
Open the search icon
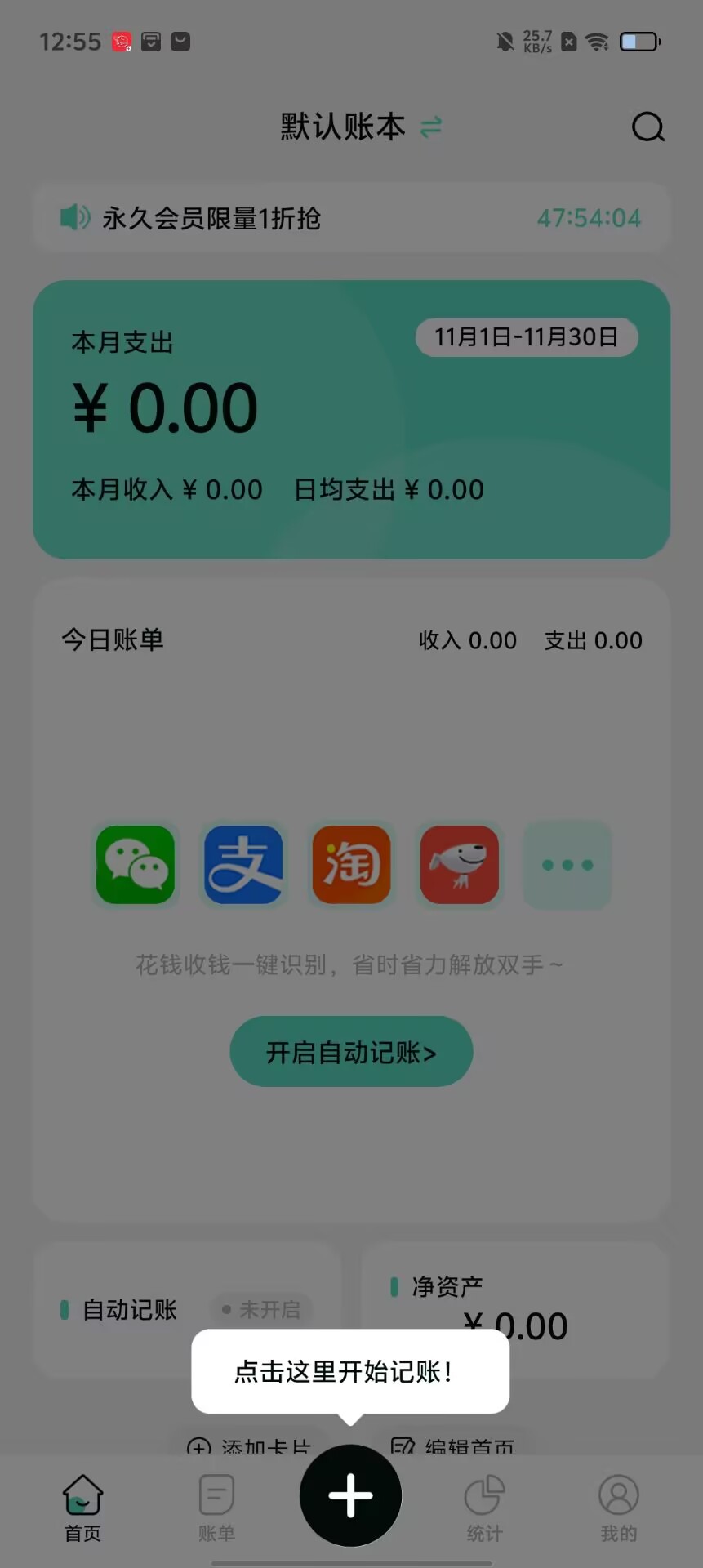click(x=648, y=127)
